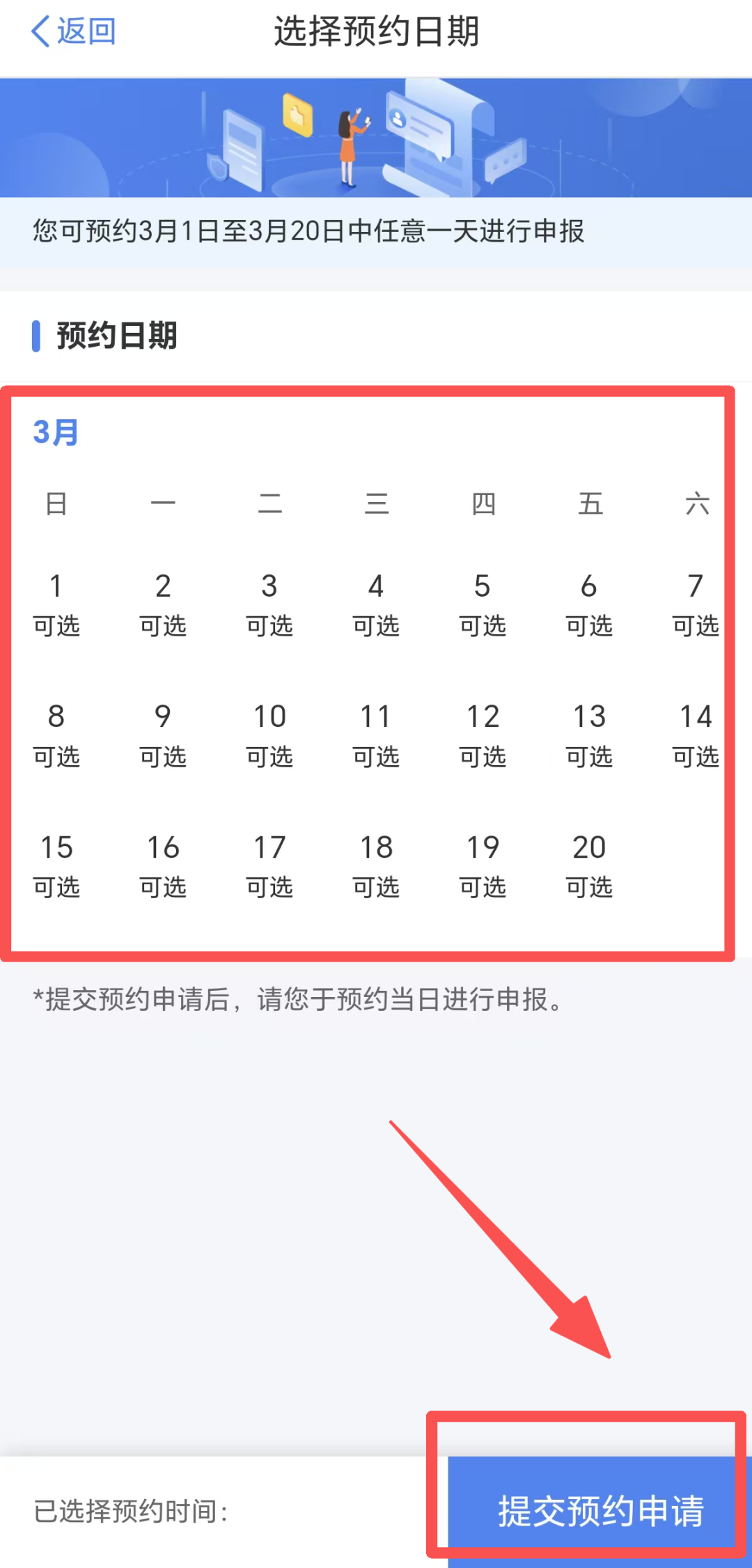Tap the 预约日期 section header
The width and height of the screenshot is (752, 1568).
pos(116,337)
